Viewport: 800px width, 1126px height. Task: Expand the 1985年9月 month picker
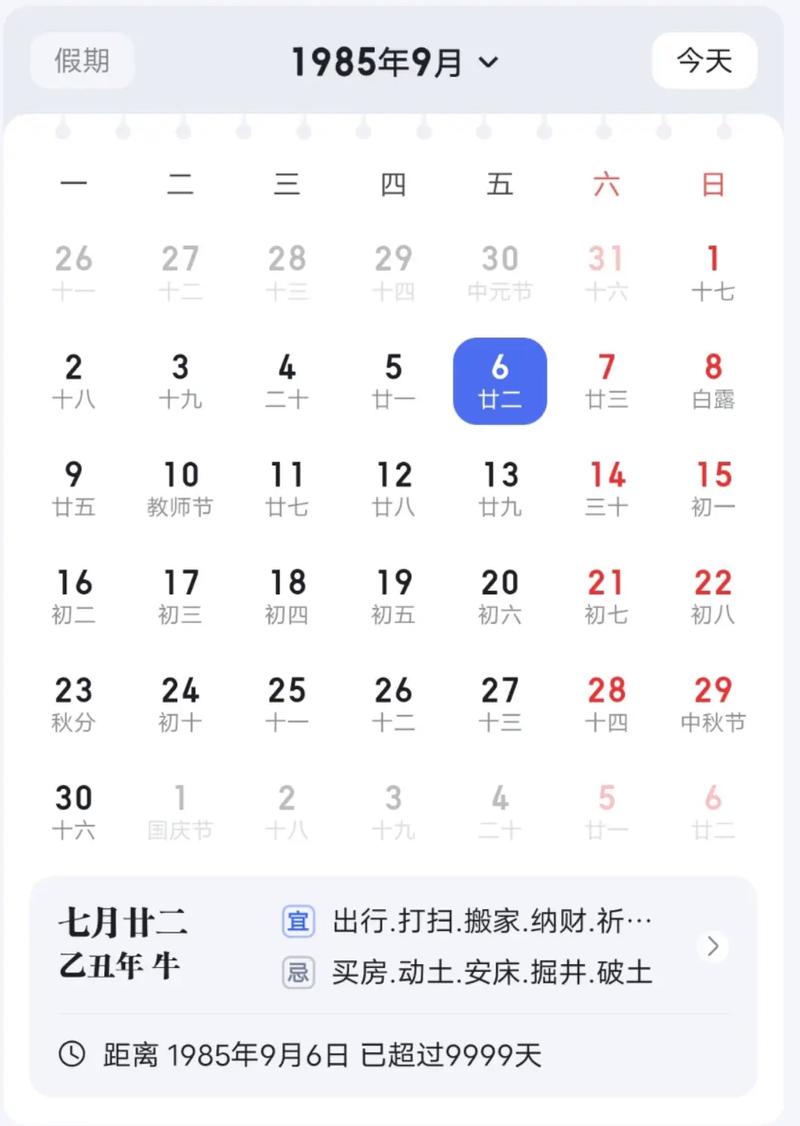point(394,62)
